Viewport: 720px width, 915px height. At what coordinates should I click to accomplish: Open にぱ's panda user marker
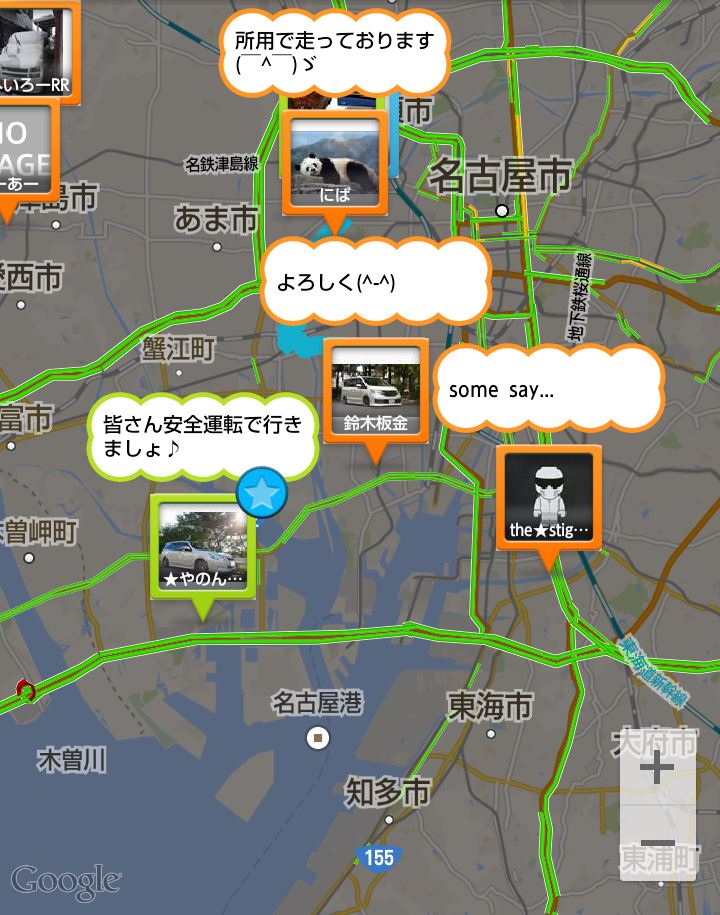pyautogui.click(x=334, y=164)
